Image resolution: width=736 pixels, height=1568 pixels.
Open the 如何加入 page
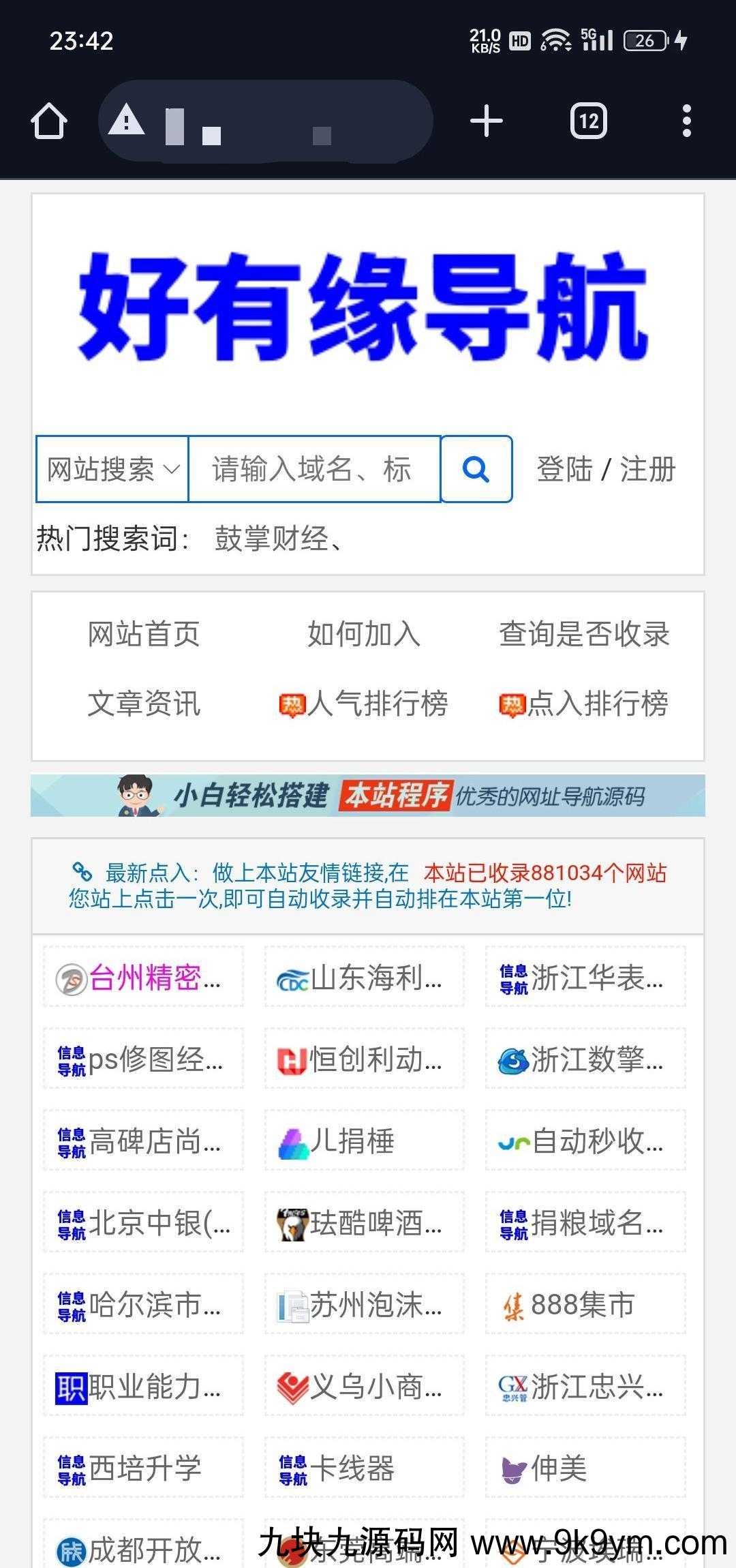click(364, 634)
